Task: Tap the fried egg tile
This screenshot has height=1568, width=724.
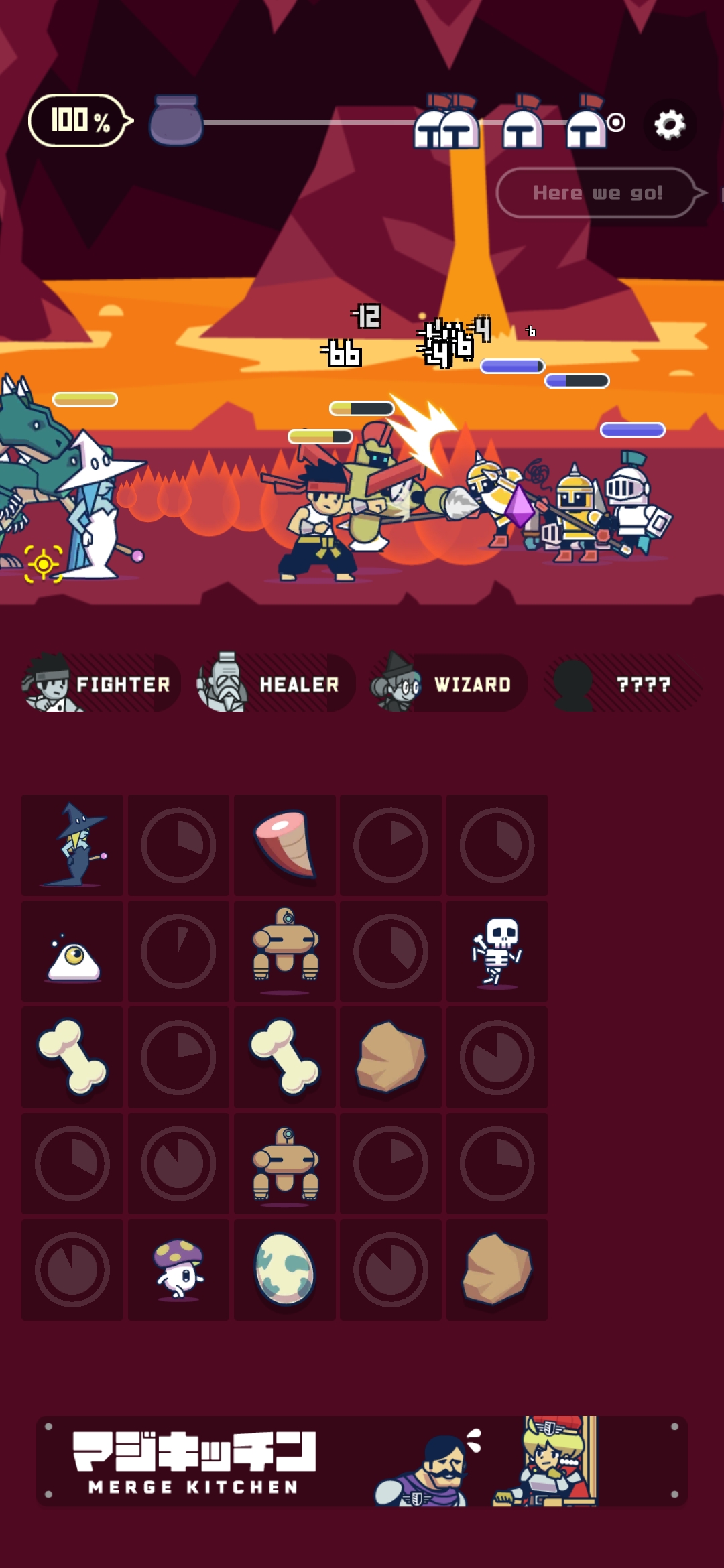Action: click(x=72, y=952)
